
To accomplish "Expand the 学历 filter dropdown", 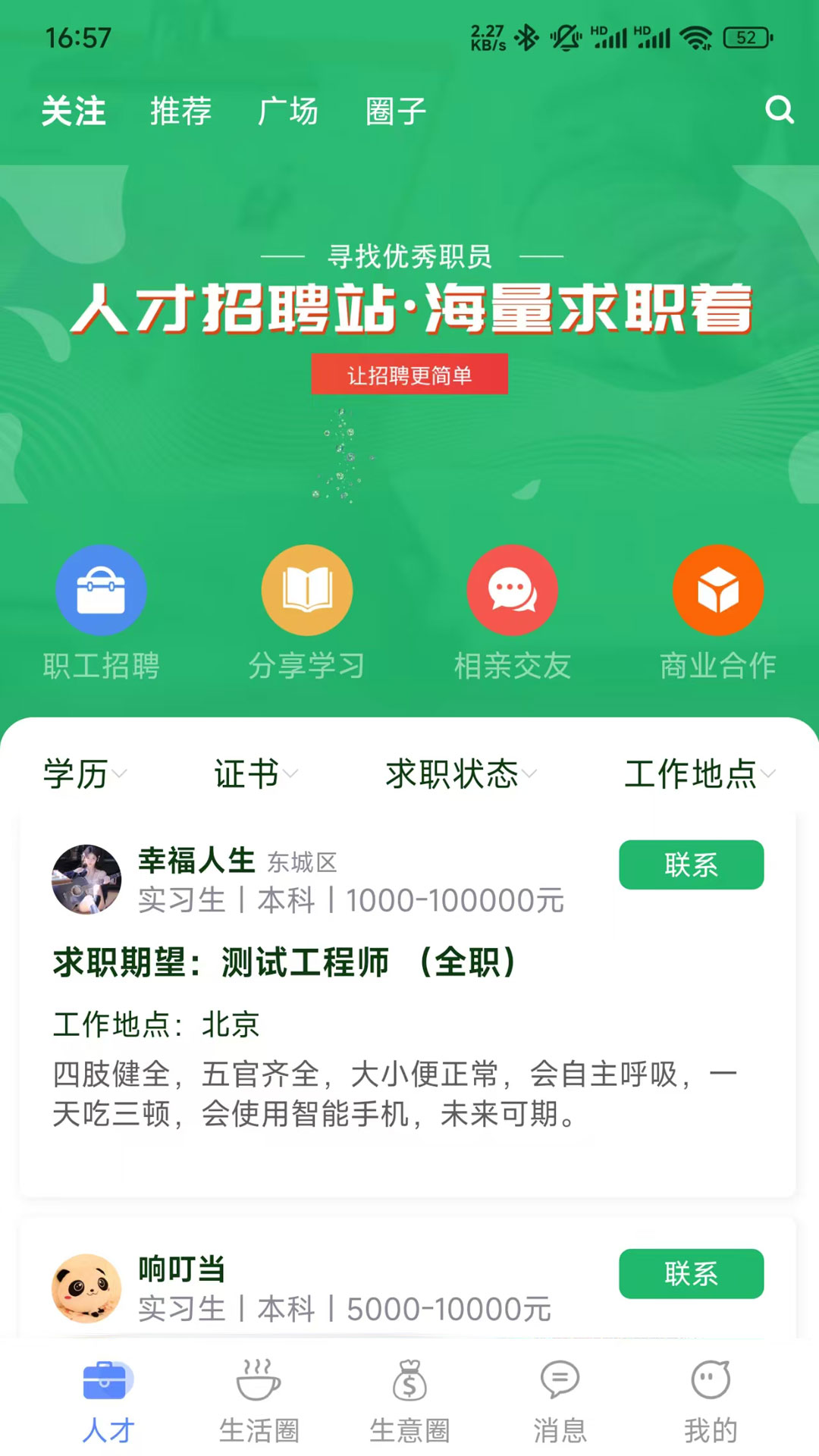I will coord(84,774).
